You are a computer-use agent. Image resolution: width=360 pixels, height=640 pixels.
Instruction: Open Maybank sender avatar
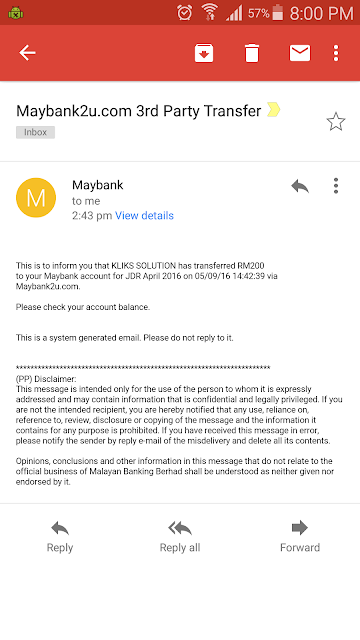tap(36, 198)
